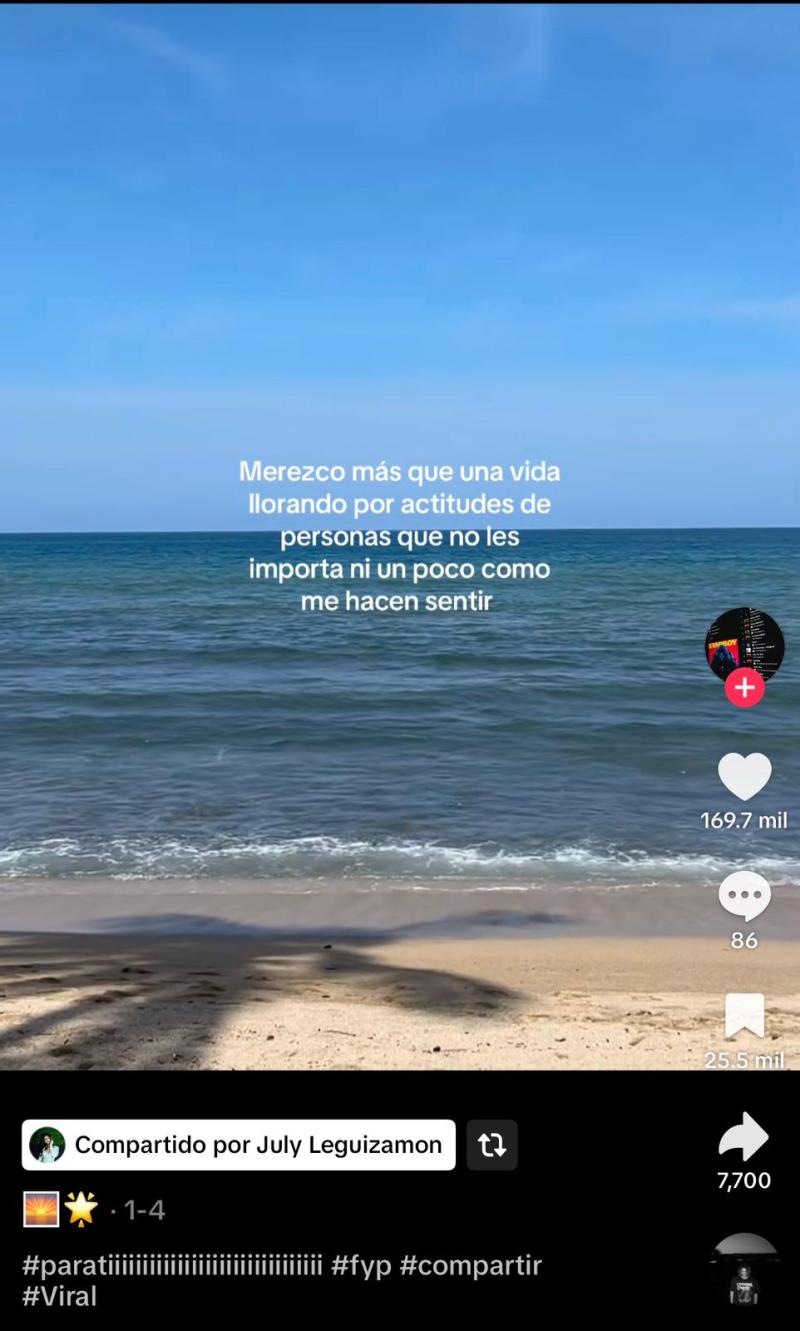Image resolution: width=800 pixels, height=1331 pixels.
Task: Tap the 25.5 mil saves count
Action: [x=744, y=1058]
